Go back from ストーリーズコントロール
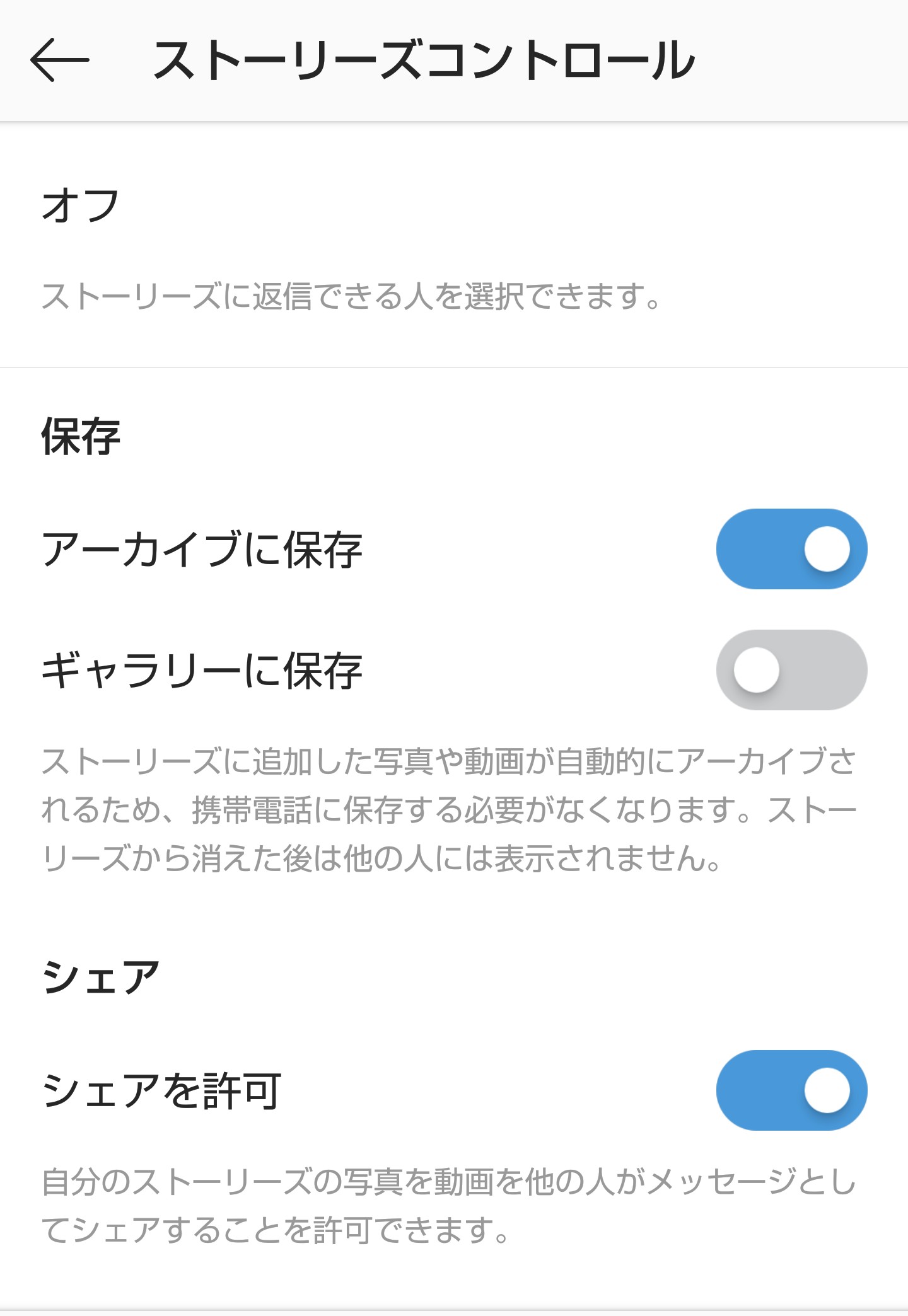908x1316 pixels. pyautogui.click(x=60, y=61)
